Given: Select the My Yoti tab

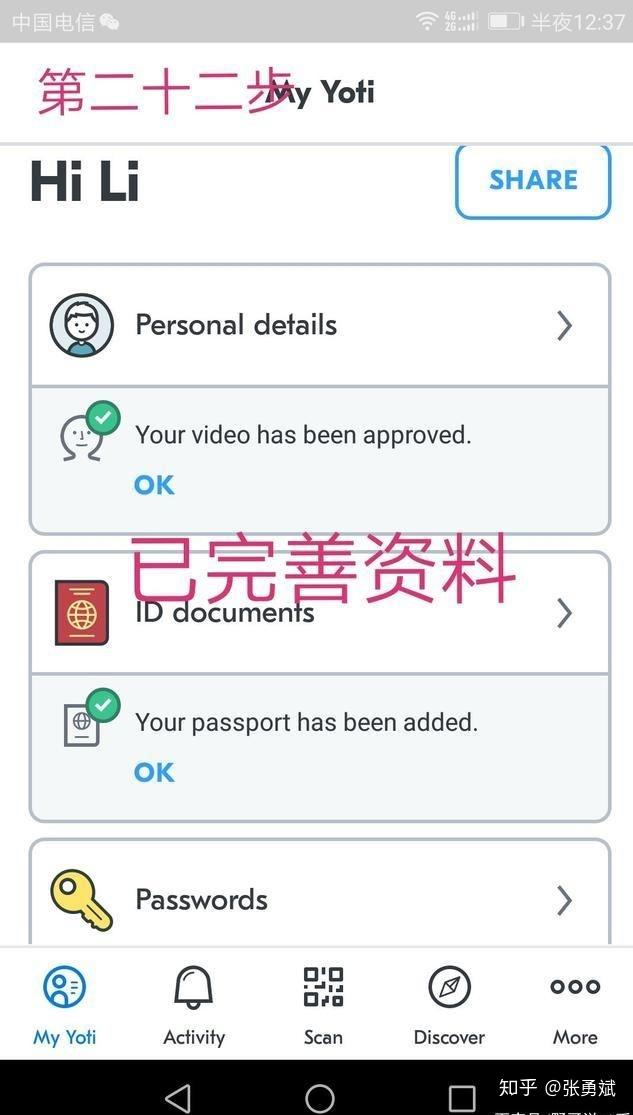Looking at the screenshot, I should (65, 1004).
